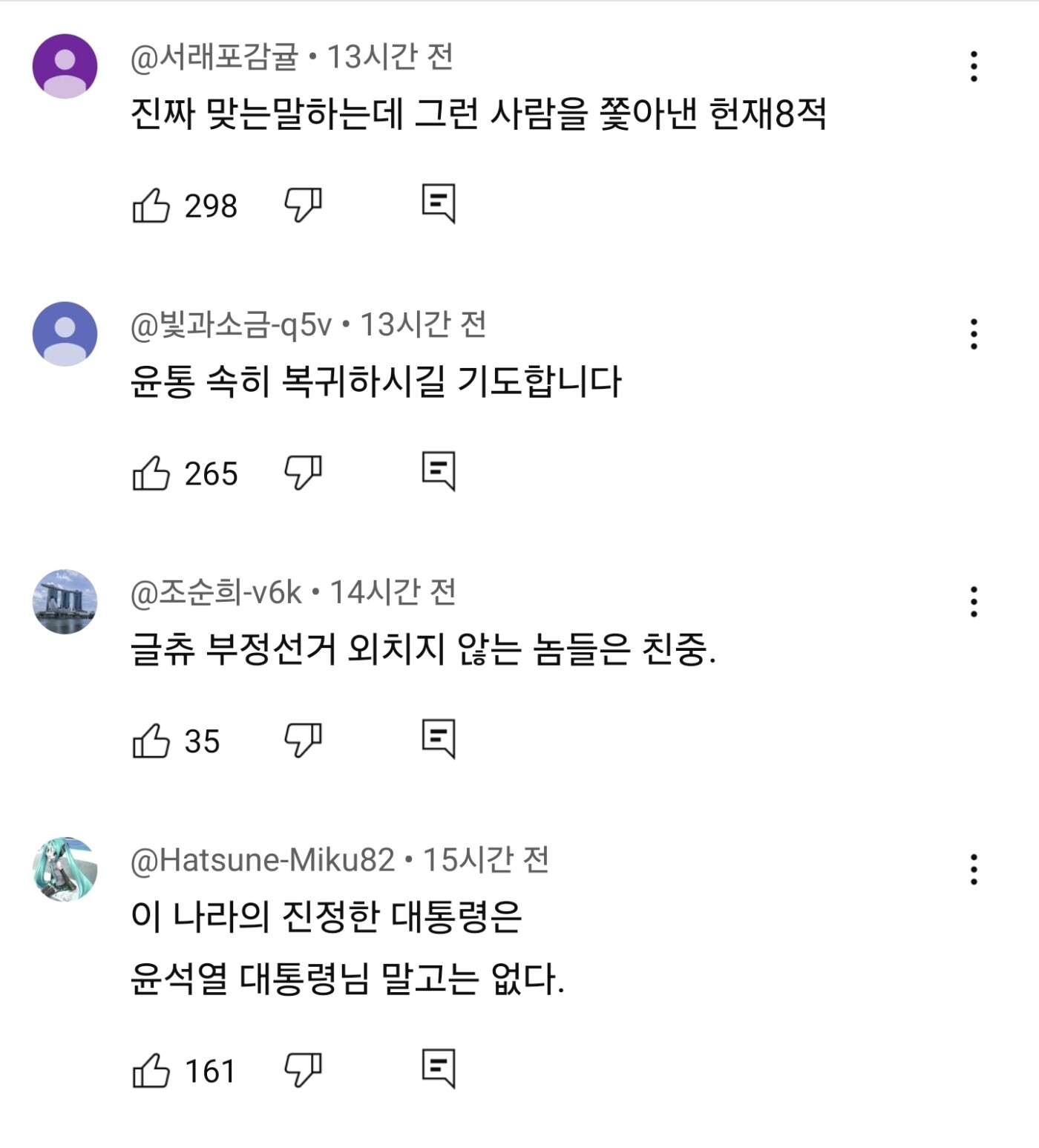Like the comment by @조순희-v6k

(x=151, y=741)
